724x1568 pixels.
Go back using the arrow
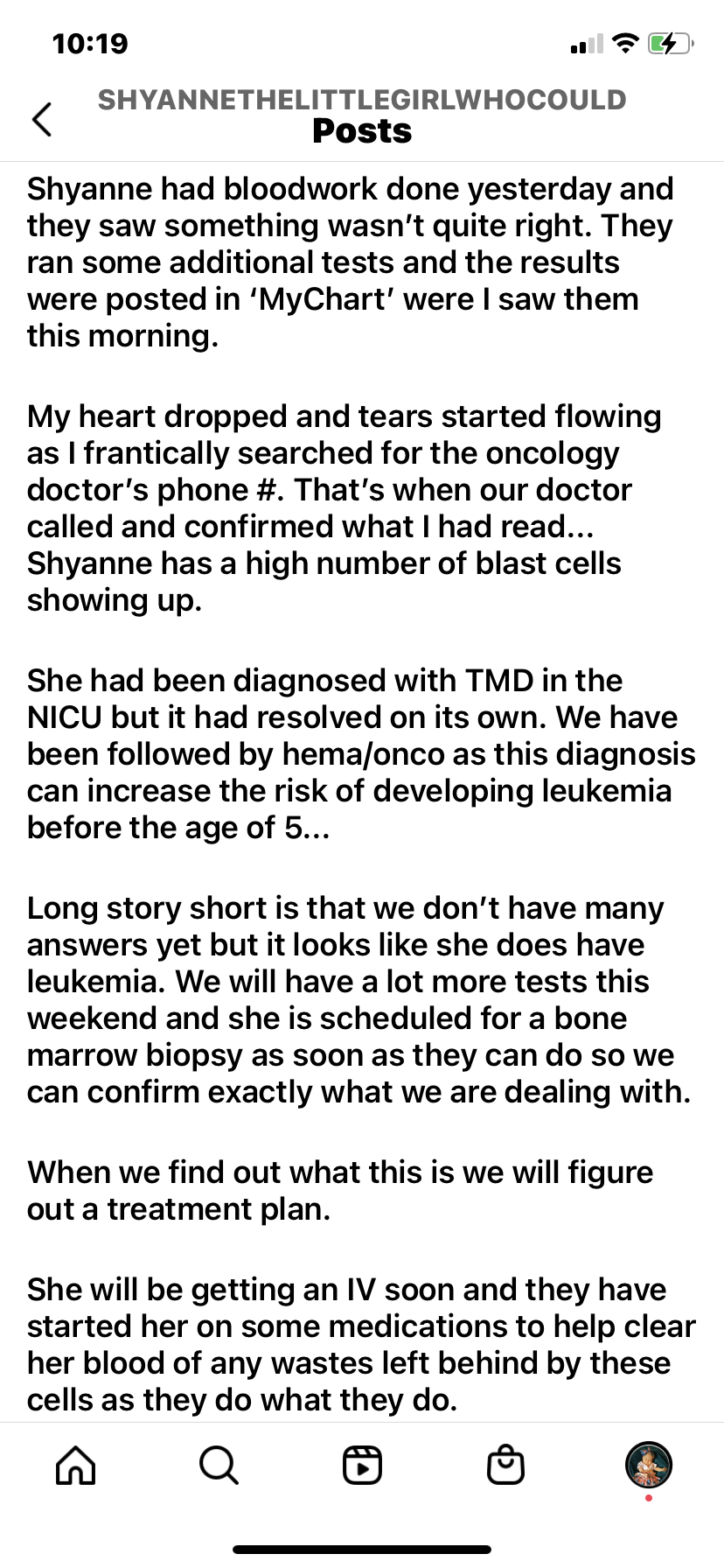click(42, 119)
